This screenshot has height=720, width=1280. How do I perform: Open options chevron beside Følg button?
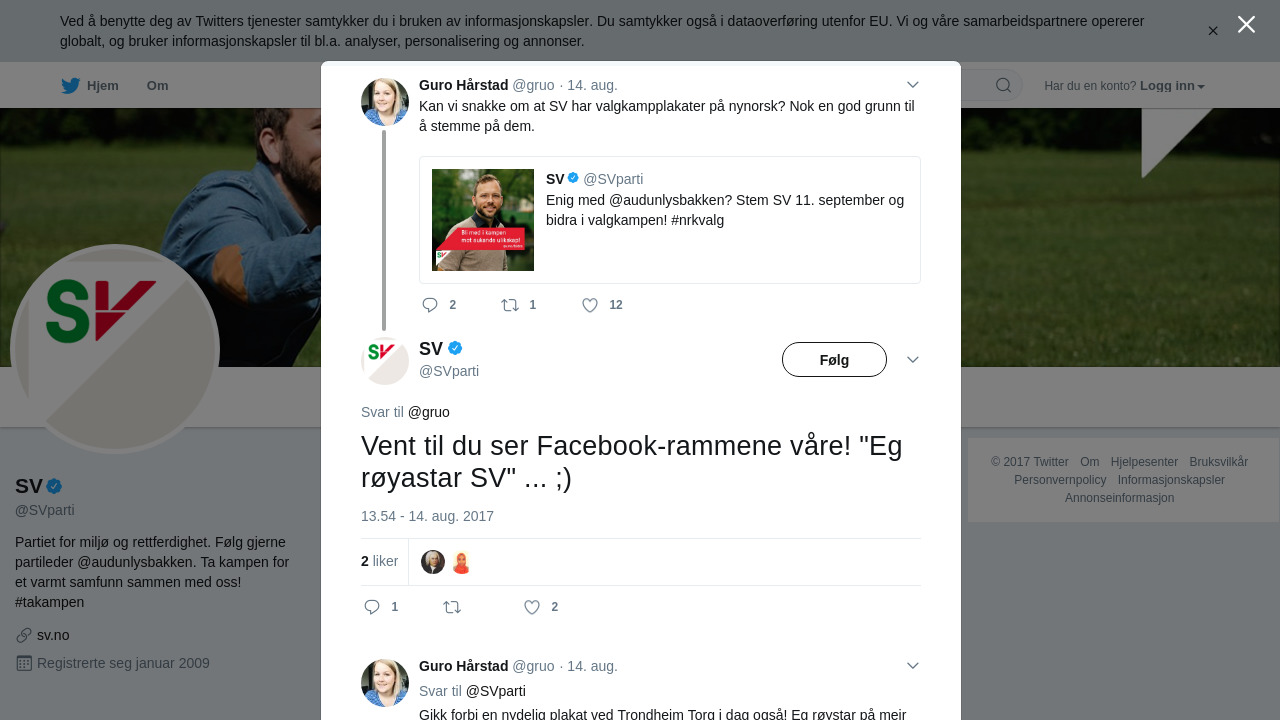tap(912, 360)
